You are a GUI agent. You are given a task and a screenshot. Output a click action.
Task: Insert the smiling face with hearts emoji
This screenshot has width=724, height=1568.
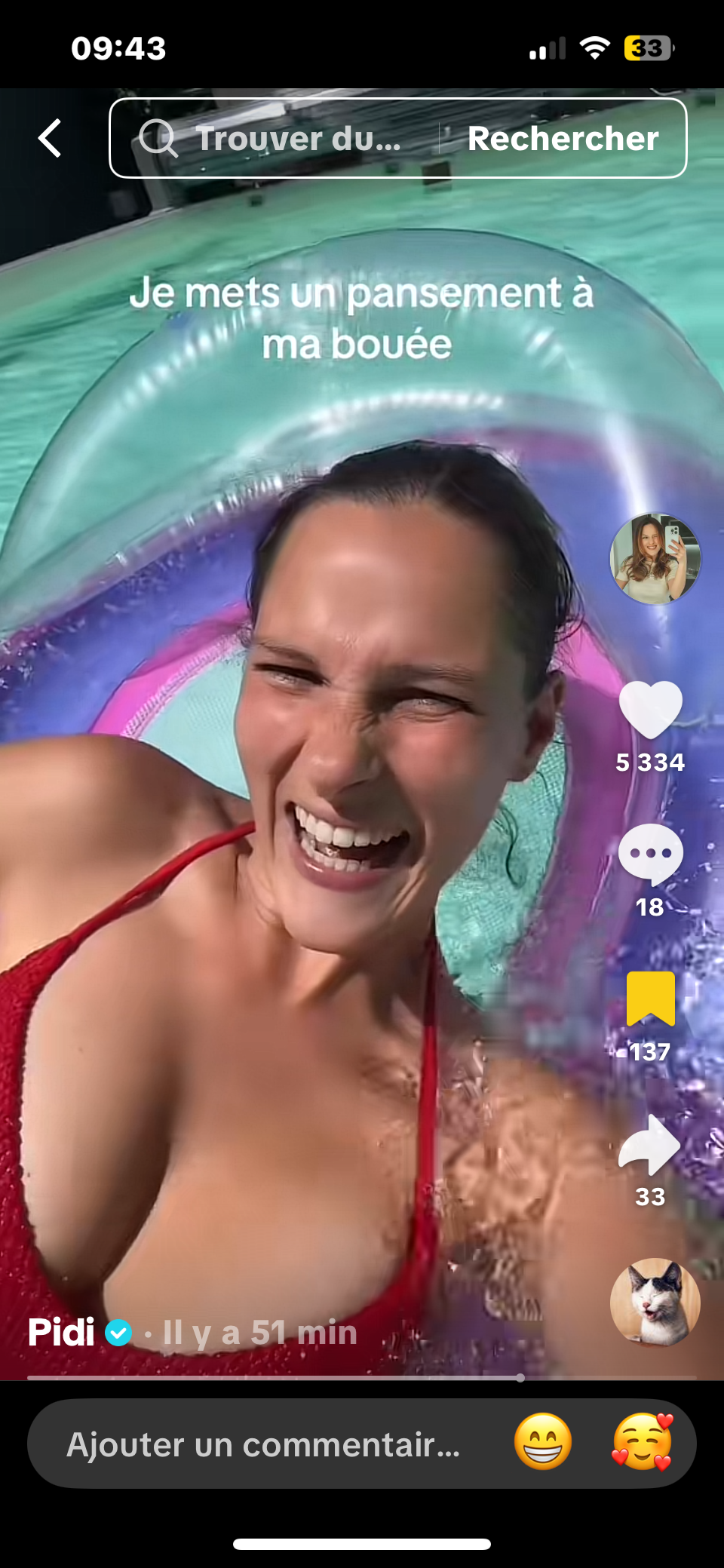pos(643,1442)
